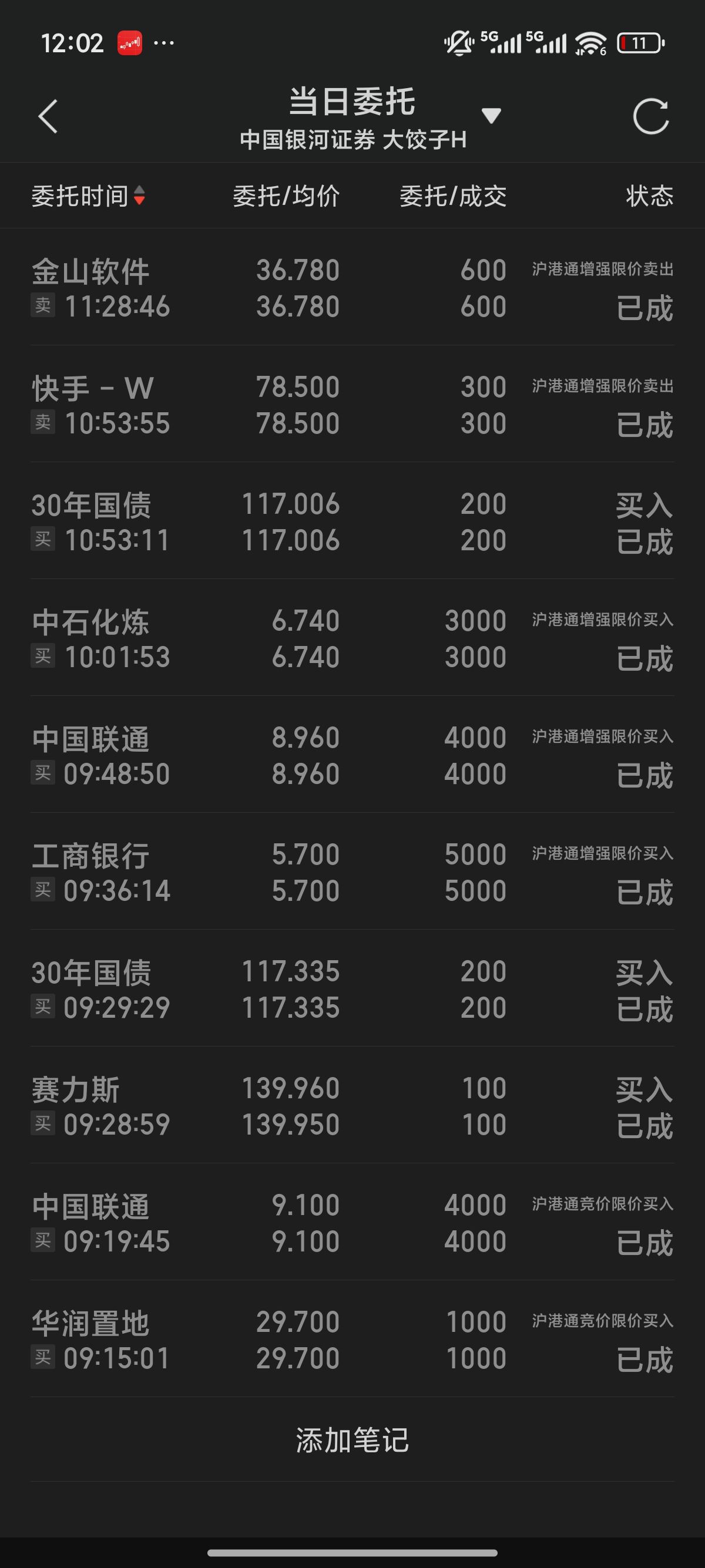Sort orders by 委托时间

[x=88, y=196]
